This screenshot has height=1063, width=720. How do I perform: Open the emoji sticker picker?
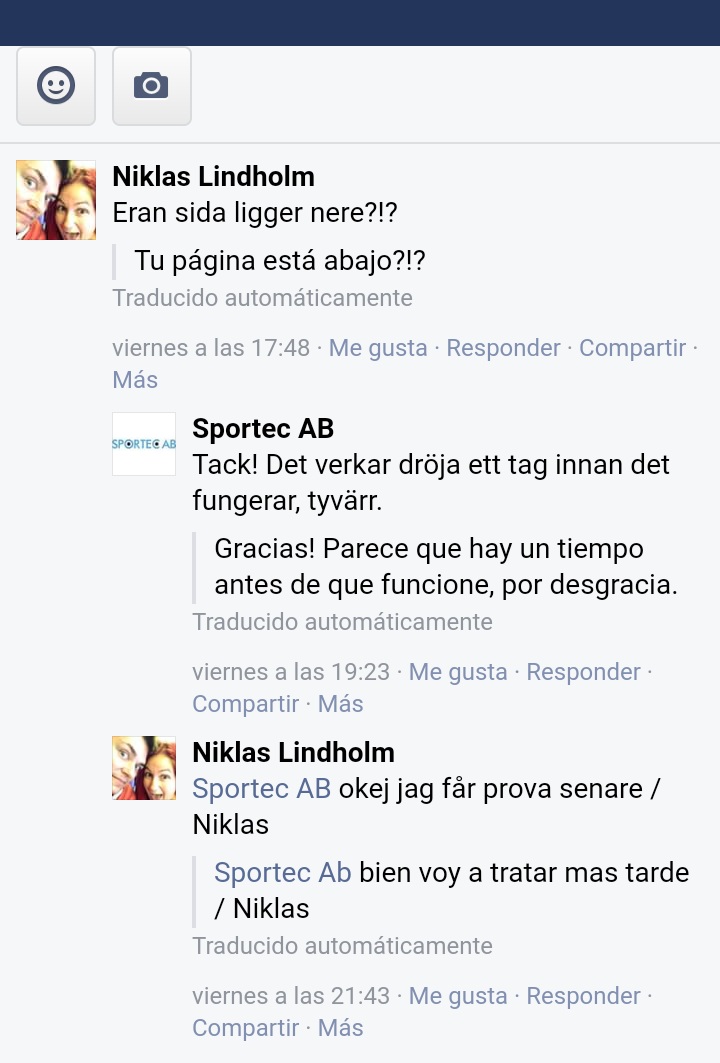[x=56, y=86]
